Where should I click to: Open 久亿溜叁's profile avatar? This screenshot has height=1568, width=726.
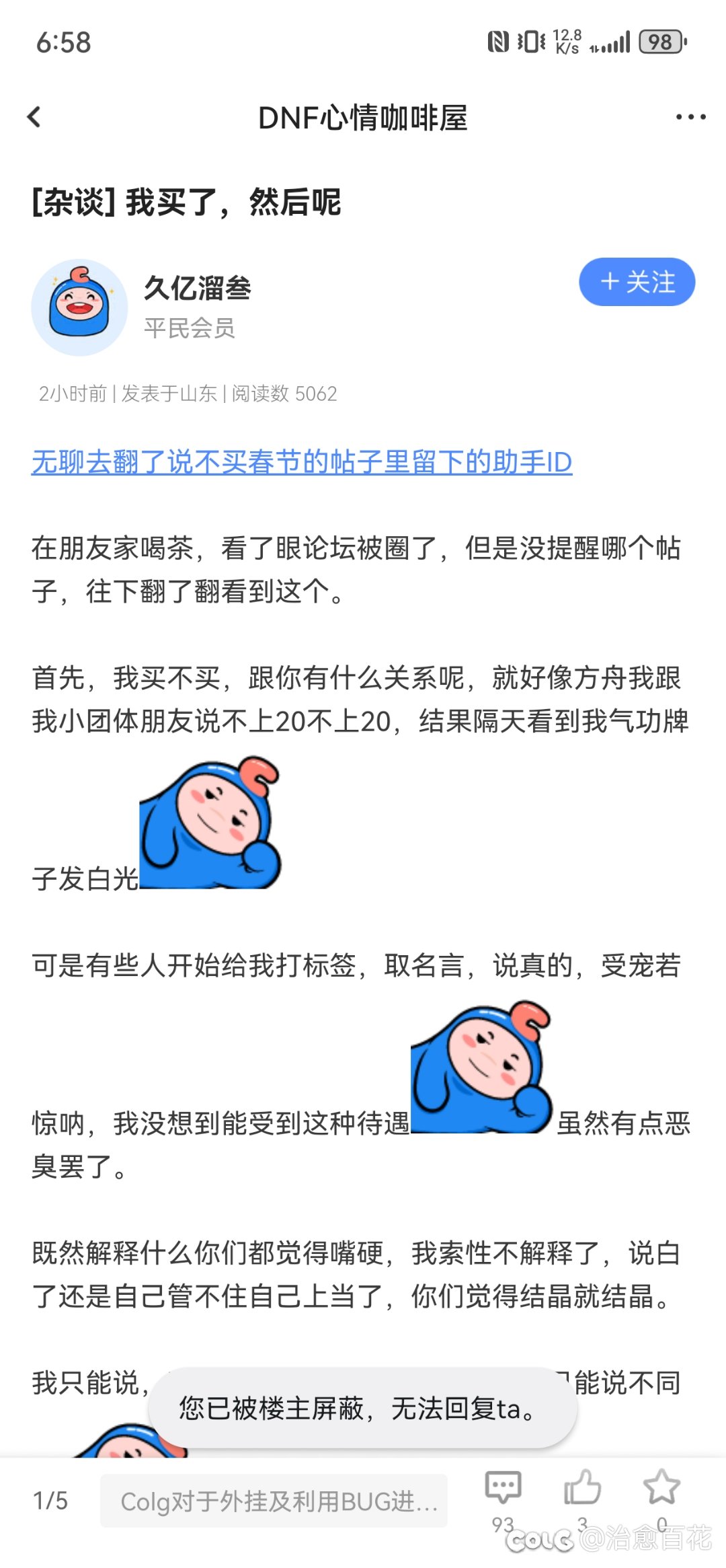tap(79, 307)
